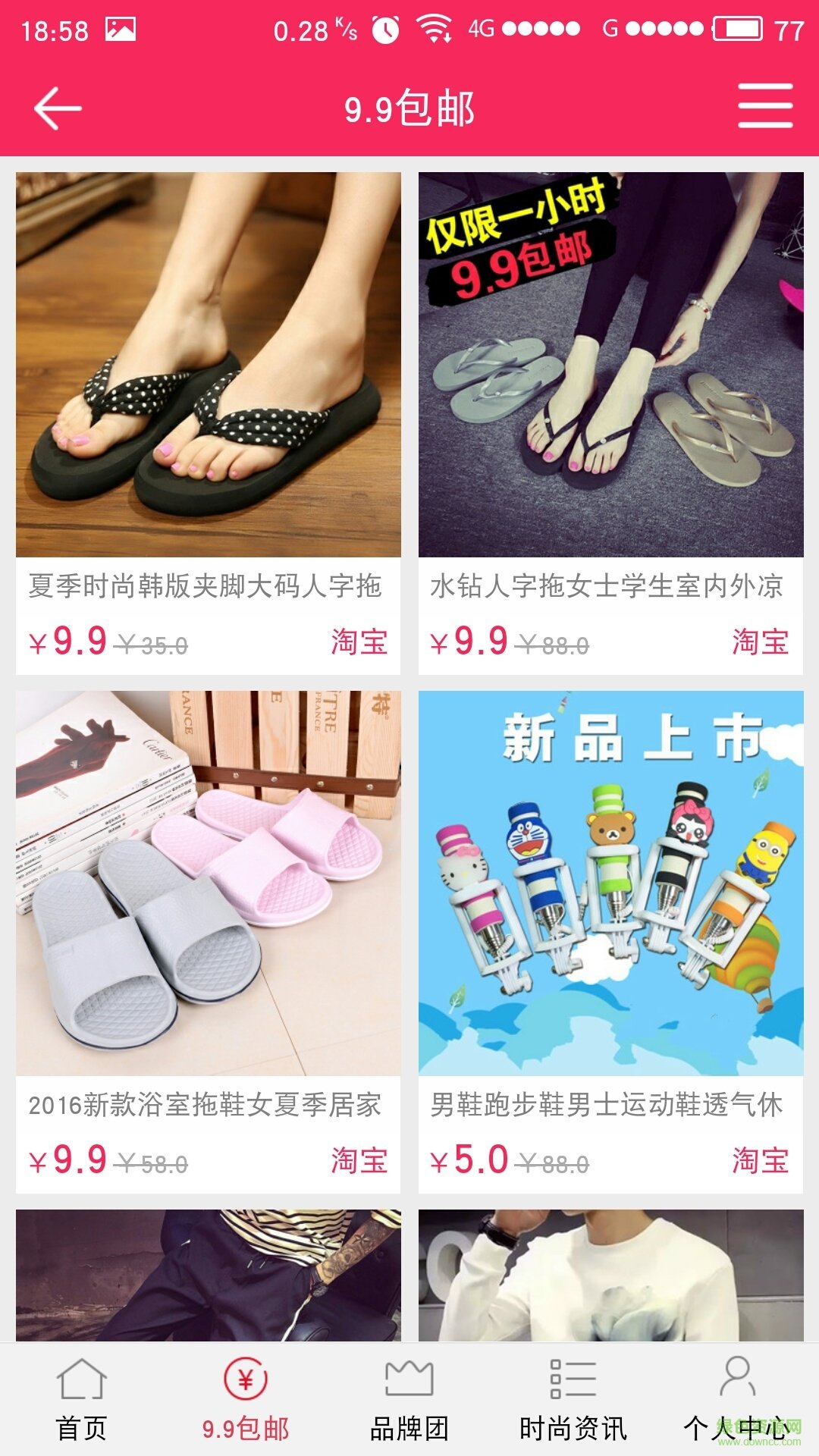
Task: Open the 夏季时尚韩版夹脚大码人字拖 product card
Action: 208,423
